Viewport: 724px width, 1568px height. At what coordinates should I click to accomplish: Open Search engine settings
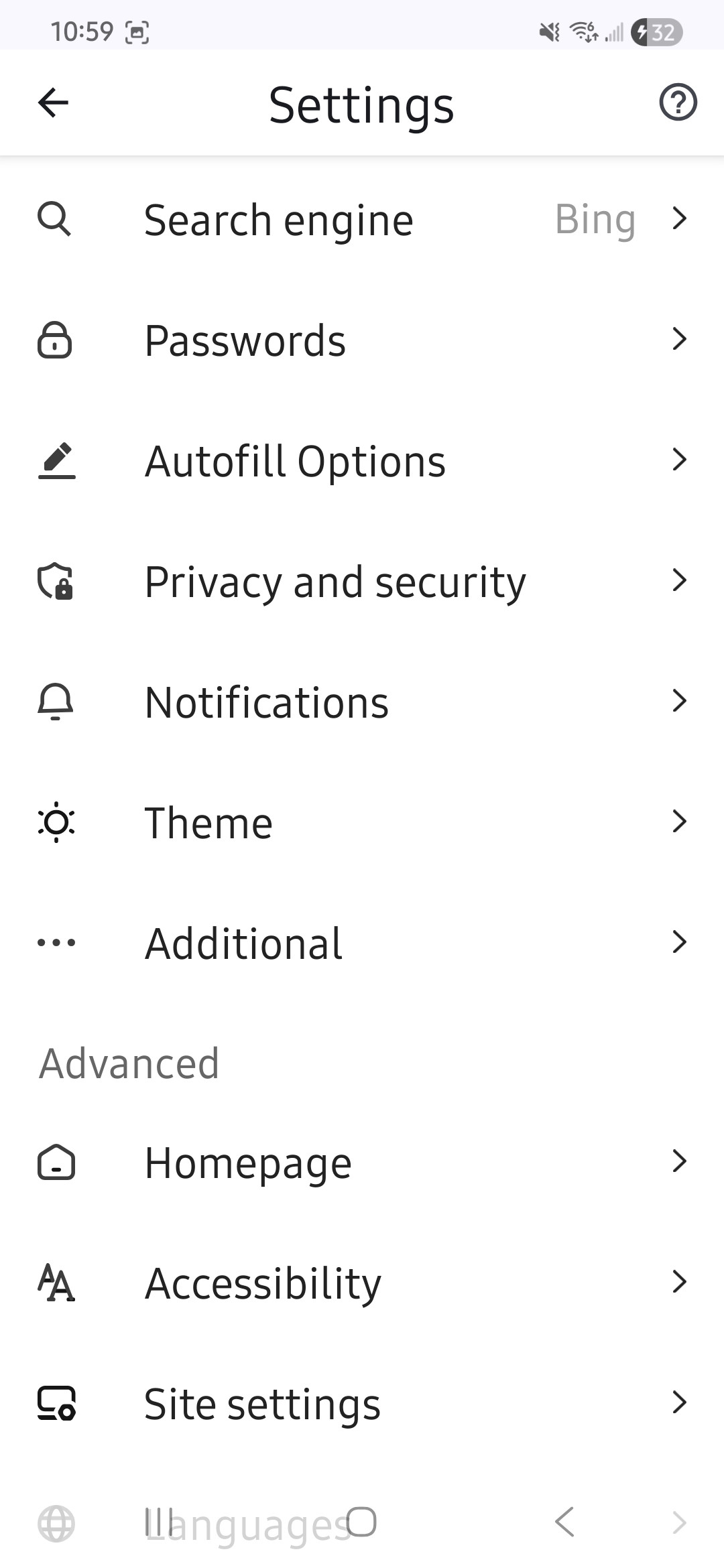[x=362, y=220]
